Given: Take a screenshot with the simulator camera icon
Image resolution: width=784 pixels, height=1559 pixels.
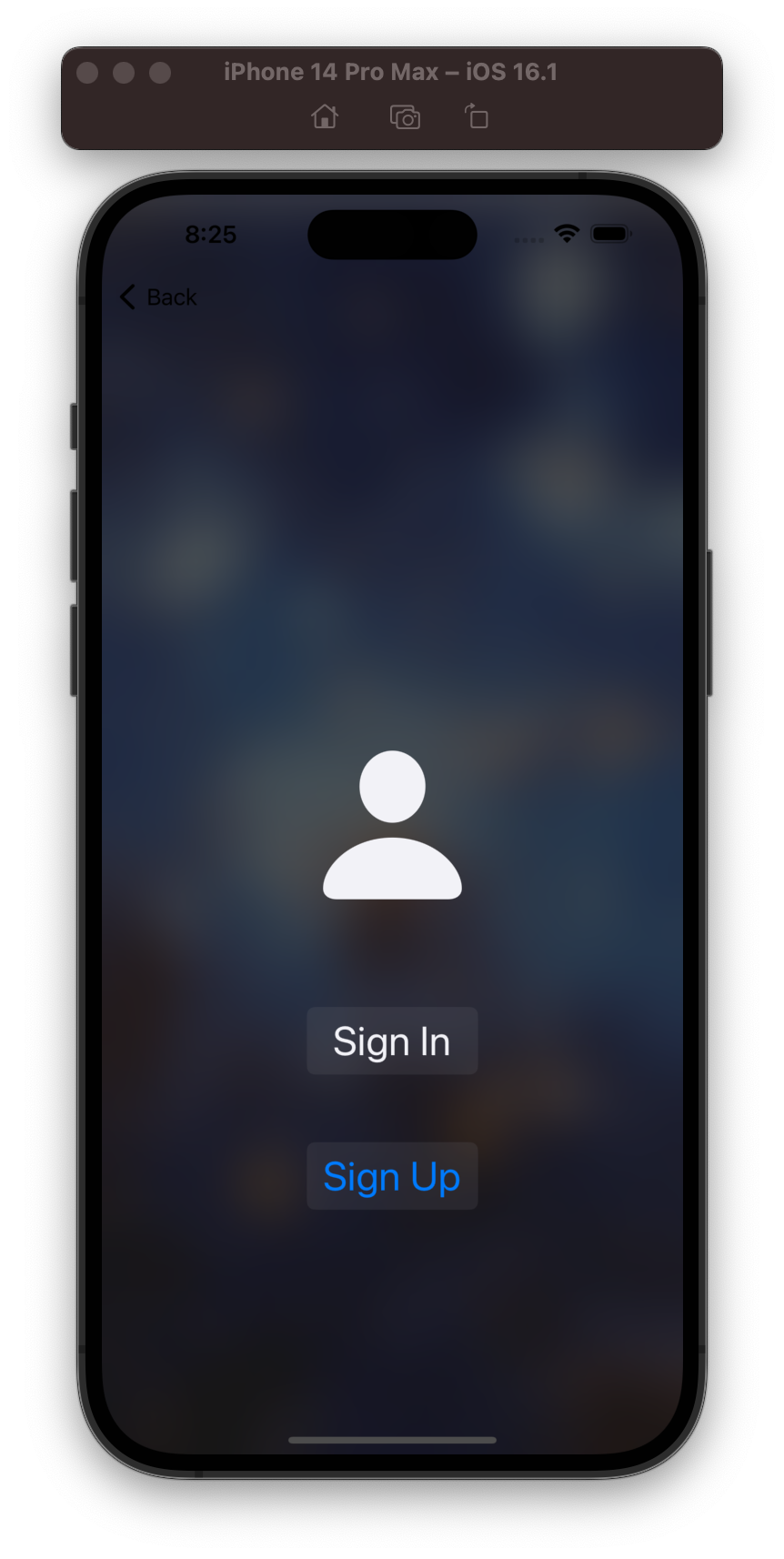Looking at the screenshot, I should click(x=405, y=117).
